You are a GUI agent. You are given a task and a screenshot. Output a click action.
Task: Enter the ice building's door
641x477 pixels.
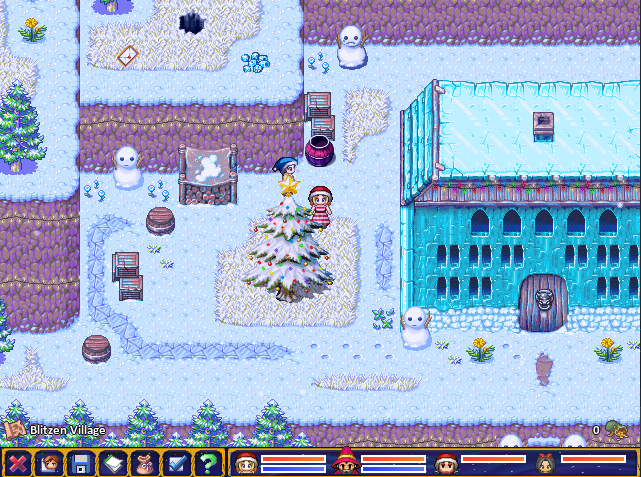point(543,303)
